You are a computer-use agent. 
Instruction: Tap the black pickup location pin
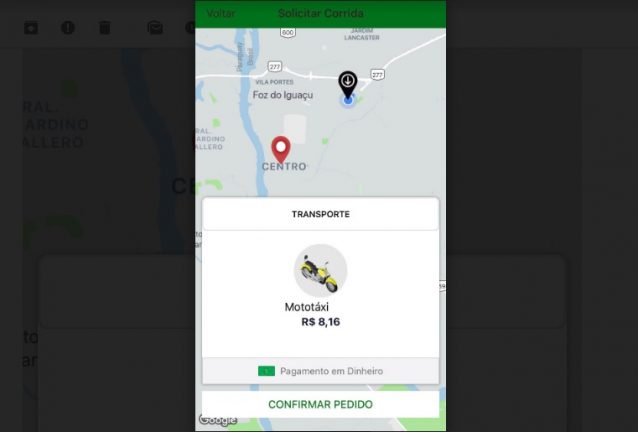coord(347,83)
